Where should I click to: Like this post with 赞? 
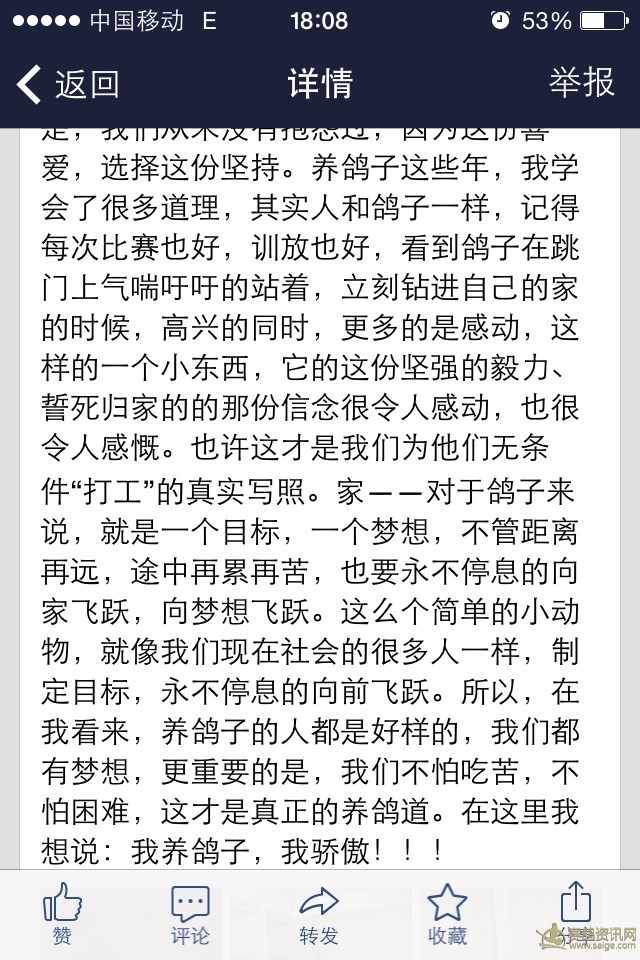click(x=62, y=914)
